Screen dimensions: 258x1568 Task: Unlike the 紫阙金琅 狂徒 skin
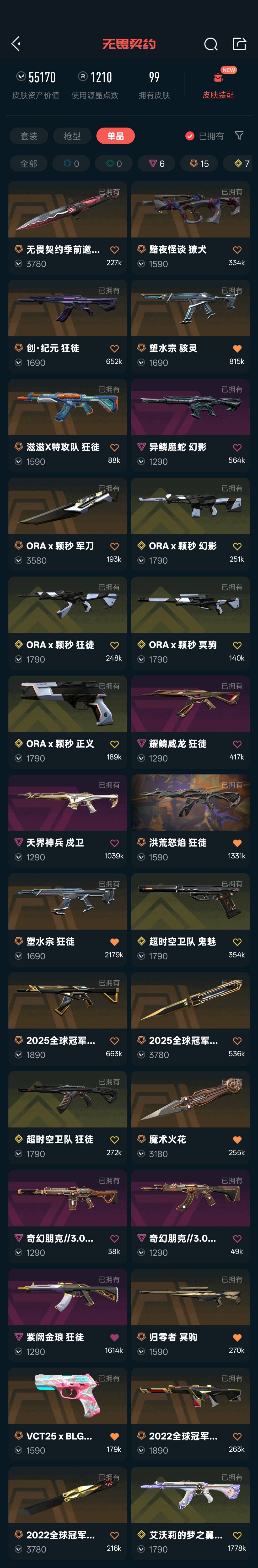114,1337
